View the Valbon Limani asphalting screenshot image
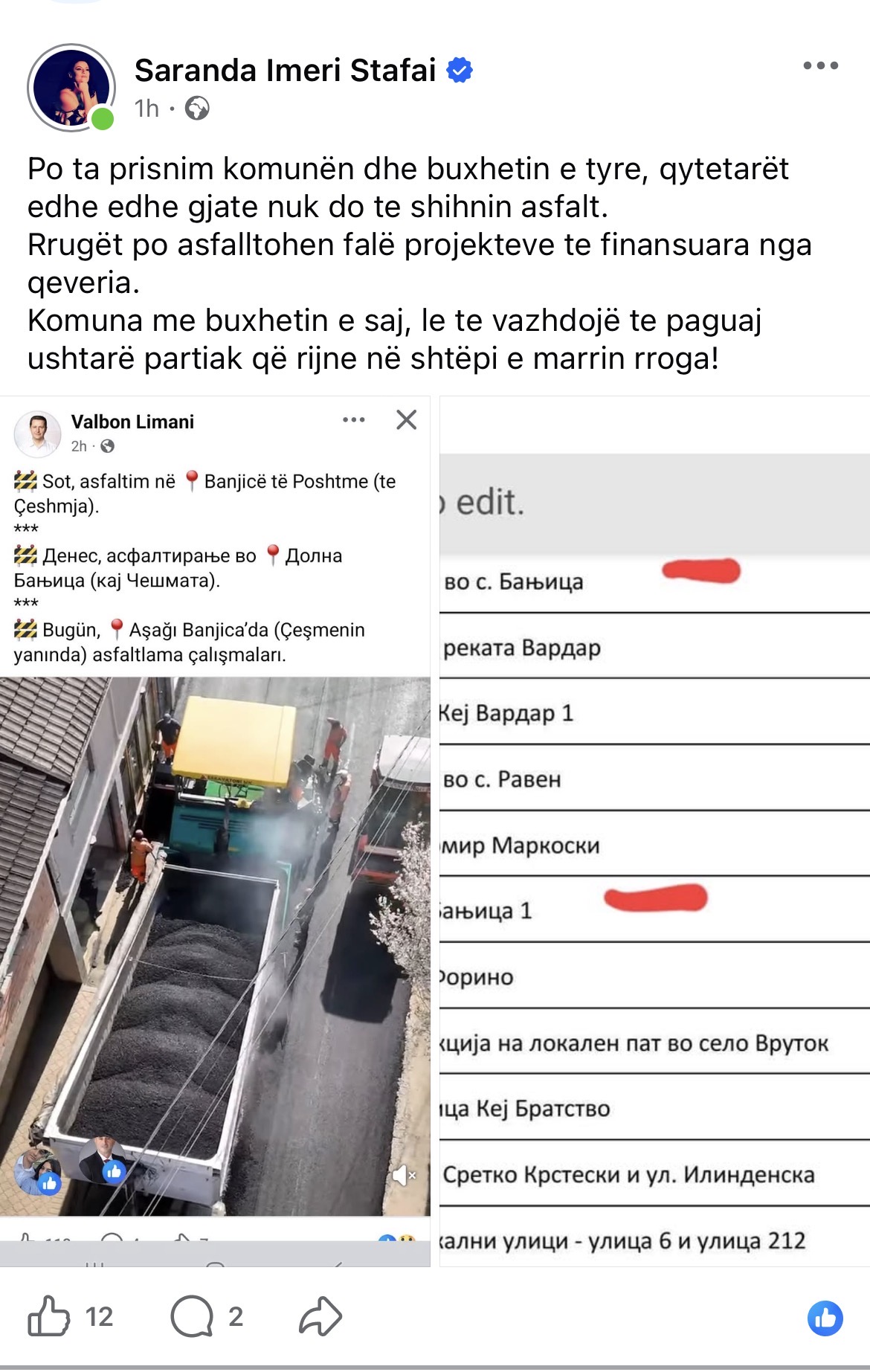Image resolution: width=870 pixels, height=1372 pixels. (215, 892)
